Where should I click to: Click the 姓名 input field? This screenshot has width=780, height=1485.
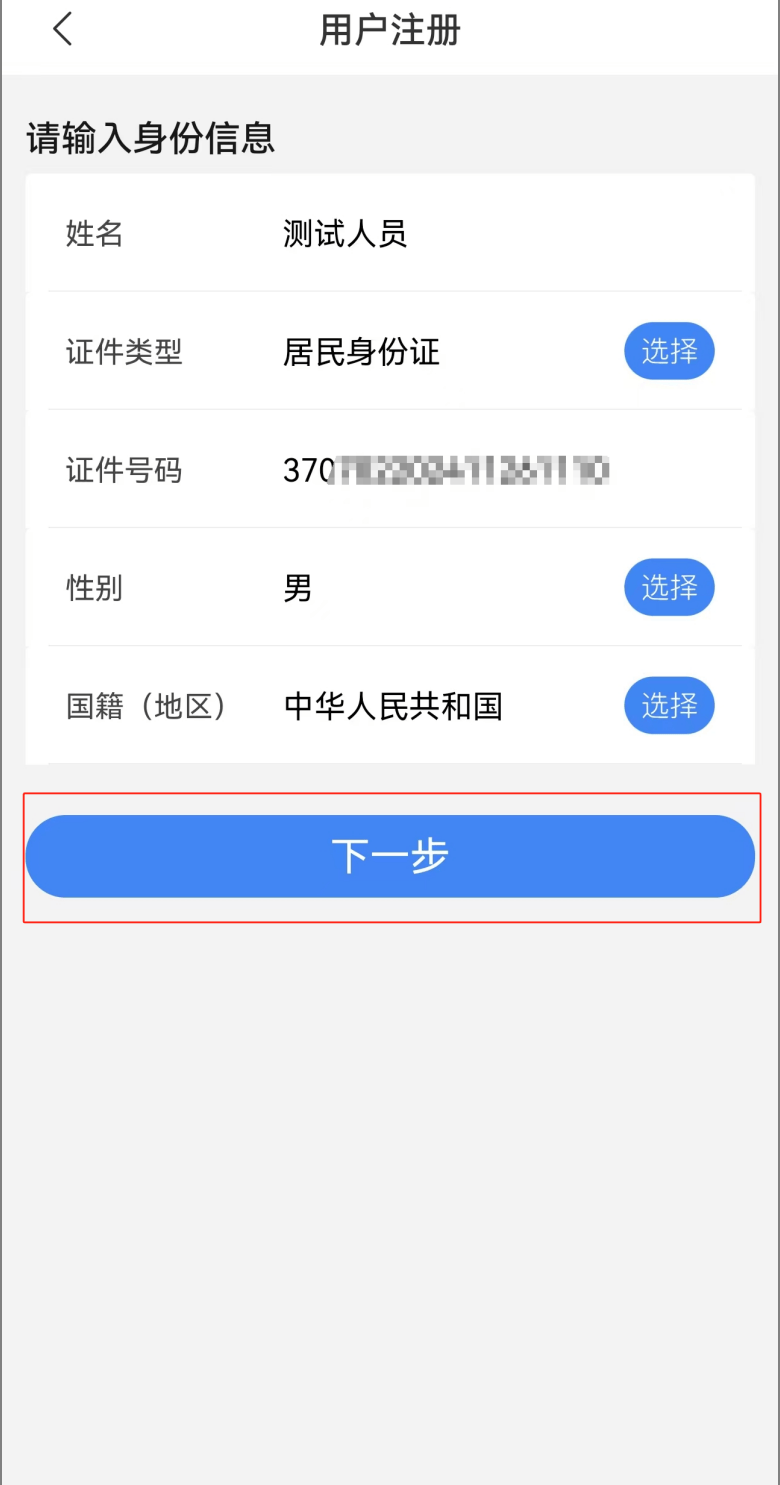click(400, 233)
